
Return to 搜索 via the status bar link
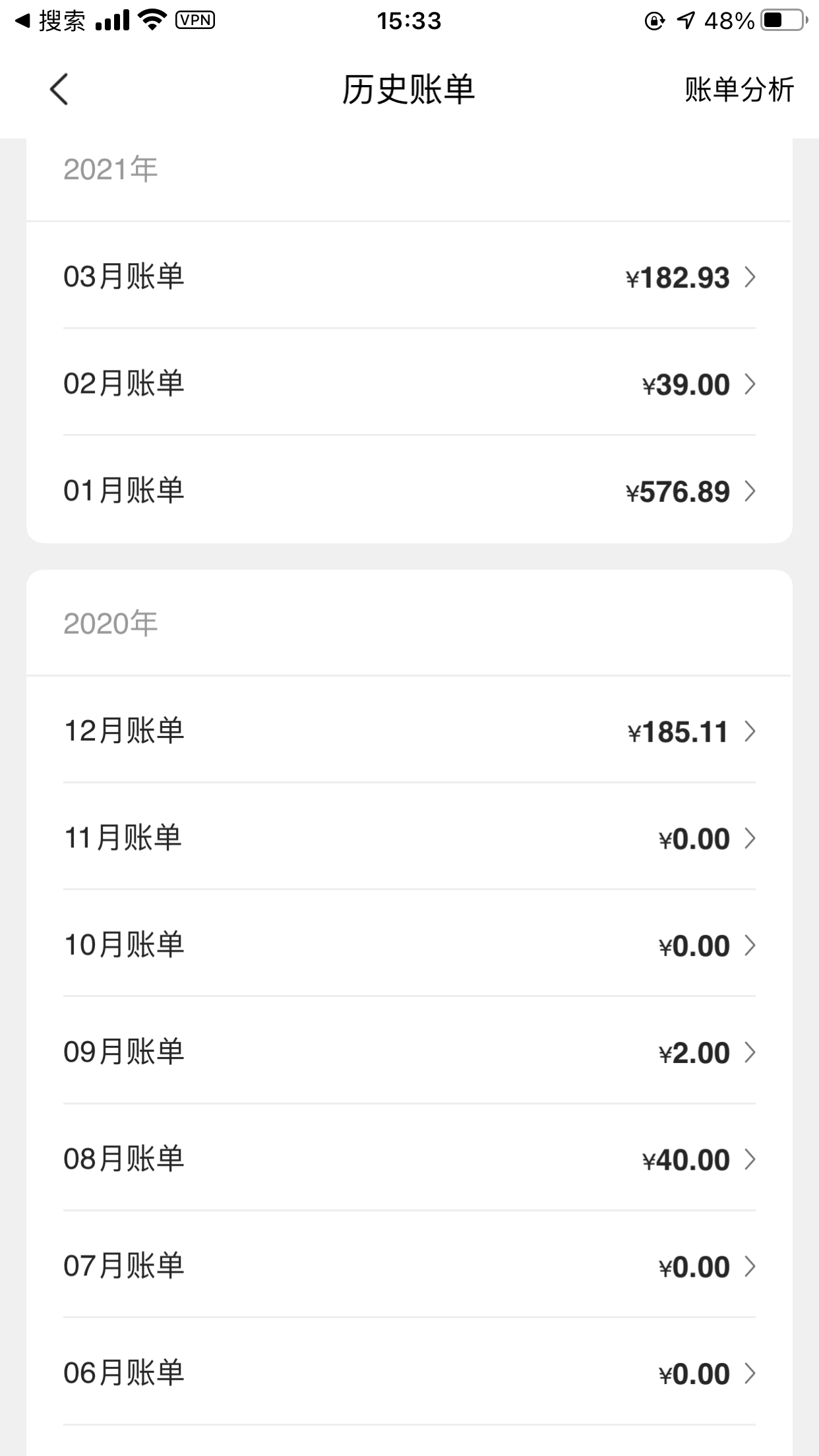click(x=50, y=21)
